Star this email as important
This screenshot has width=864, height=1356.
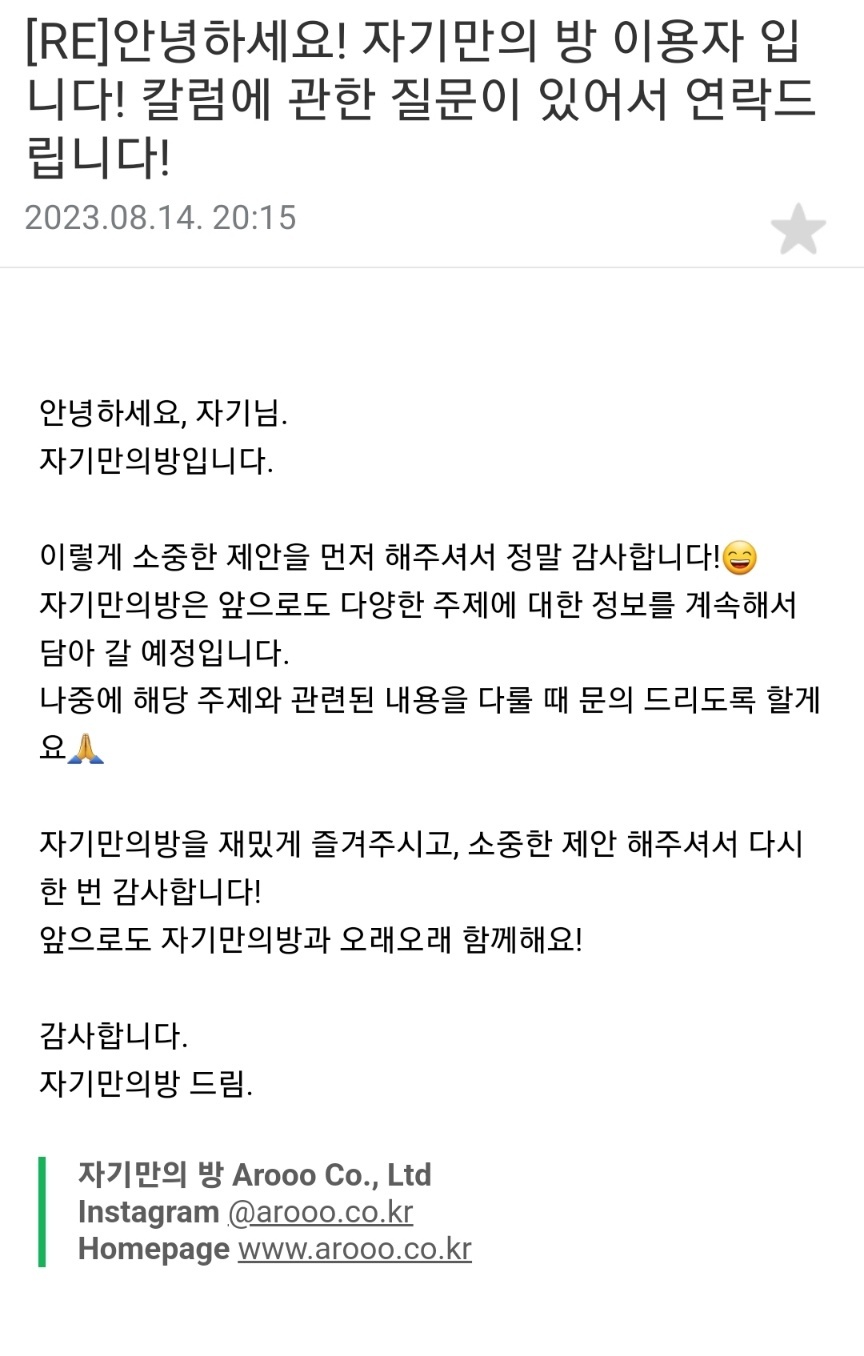click(798, 229)
